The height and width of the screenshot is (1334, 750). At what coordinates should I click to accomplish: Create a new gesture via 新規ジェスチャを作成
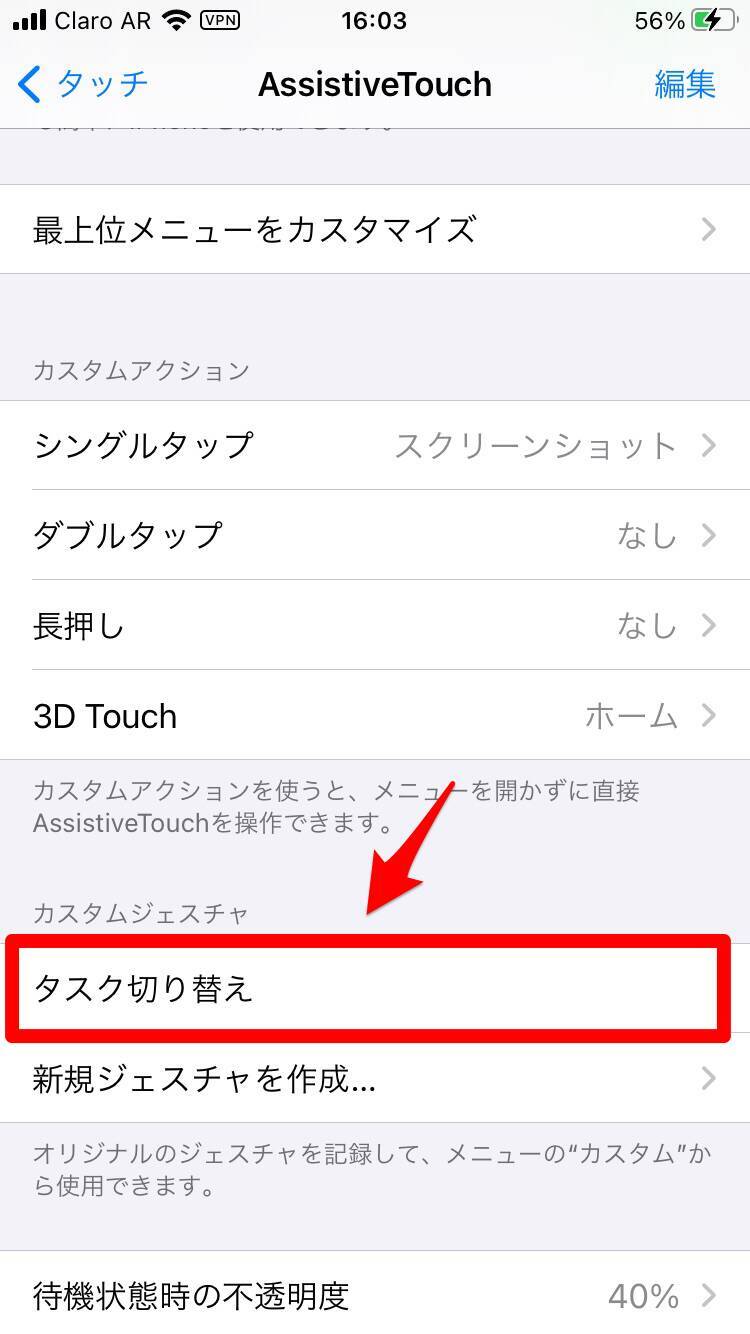[375, 1079]
